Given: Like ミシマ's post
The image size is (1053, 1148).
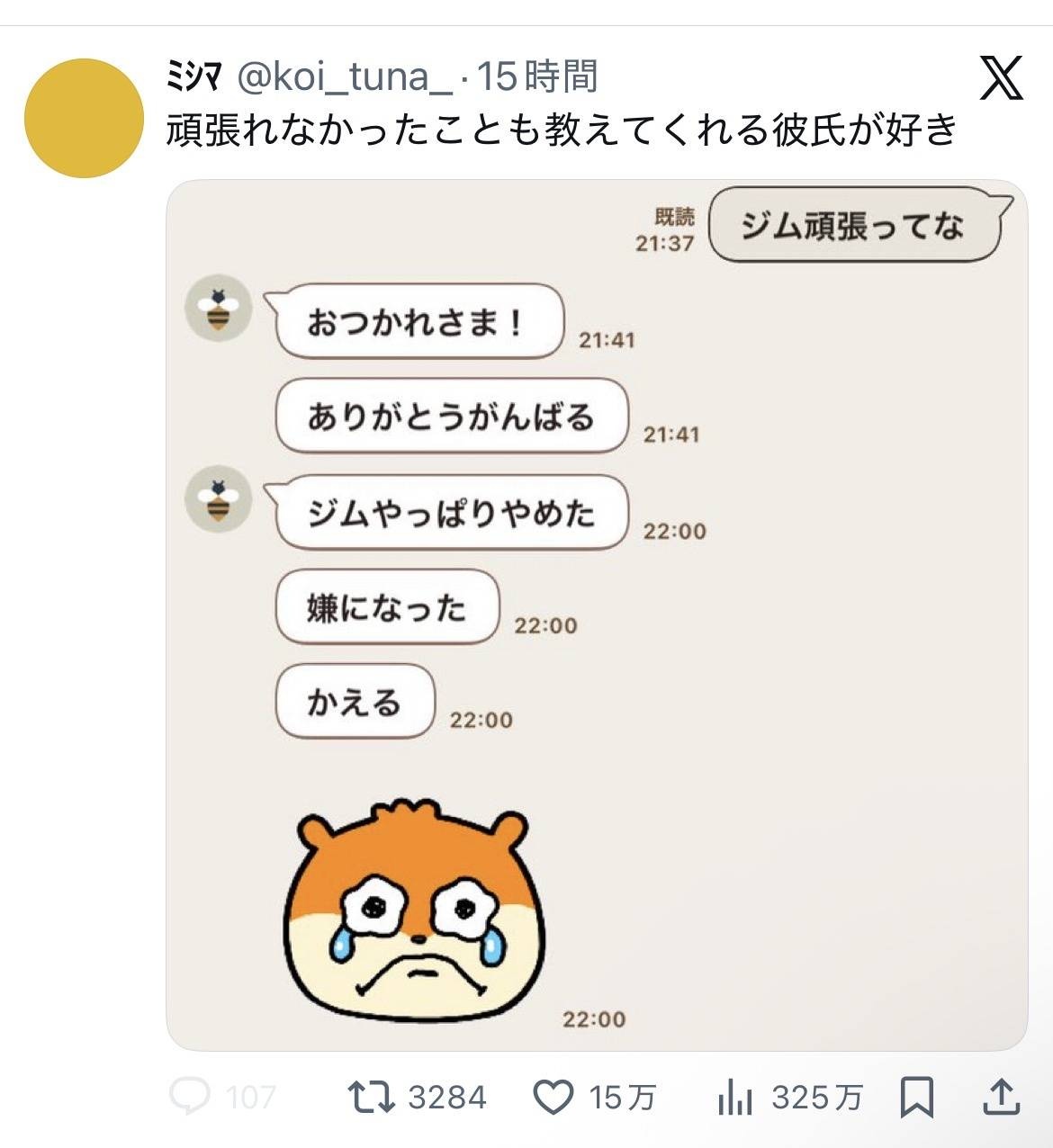Looking at the screenshot, I should pos(553,1097).
